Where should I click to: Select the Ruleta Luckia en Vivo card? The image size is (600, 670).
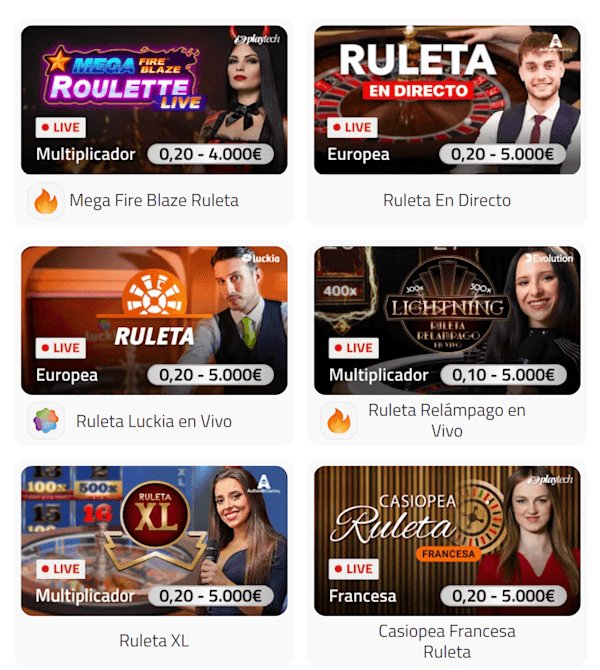pyautogui.click(x=154, y=320)
